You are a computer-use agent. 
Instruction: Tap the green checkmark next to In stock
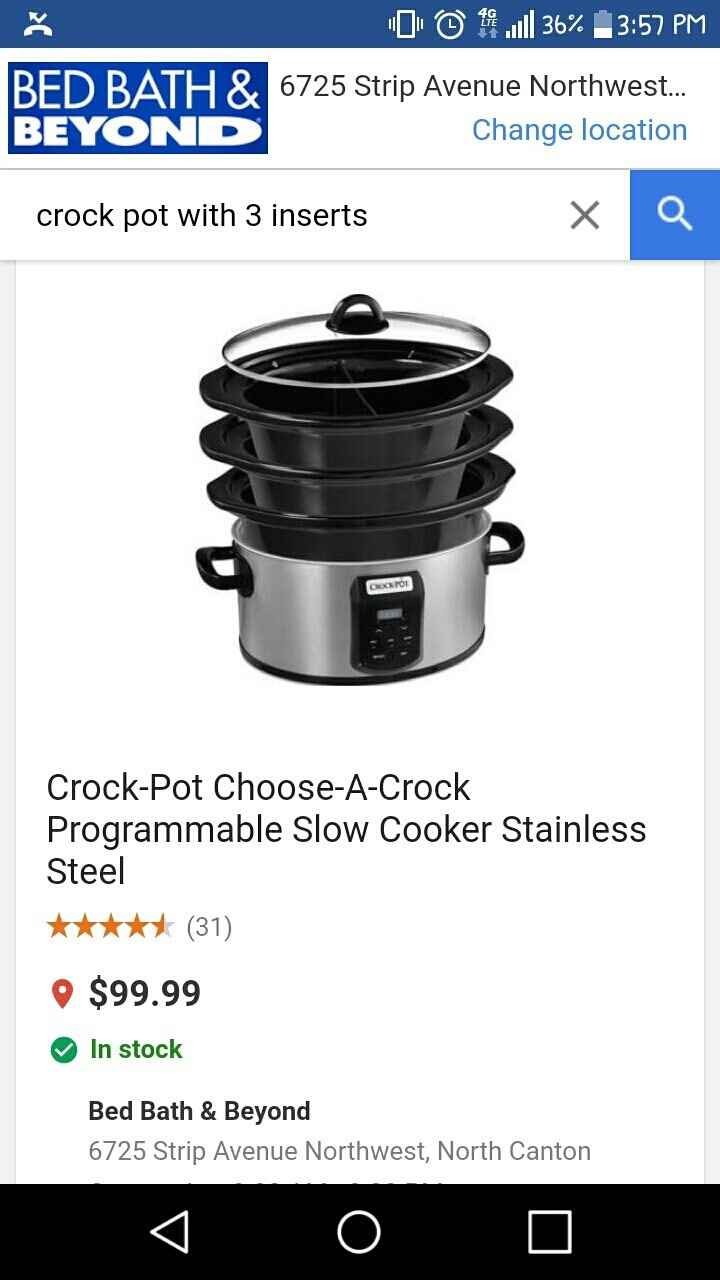click(64, 1049)
